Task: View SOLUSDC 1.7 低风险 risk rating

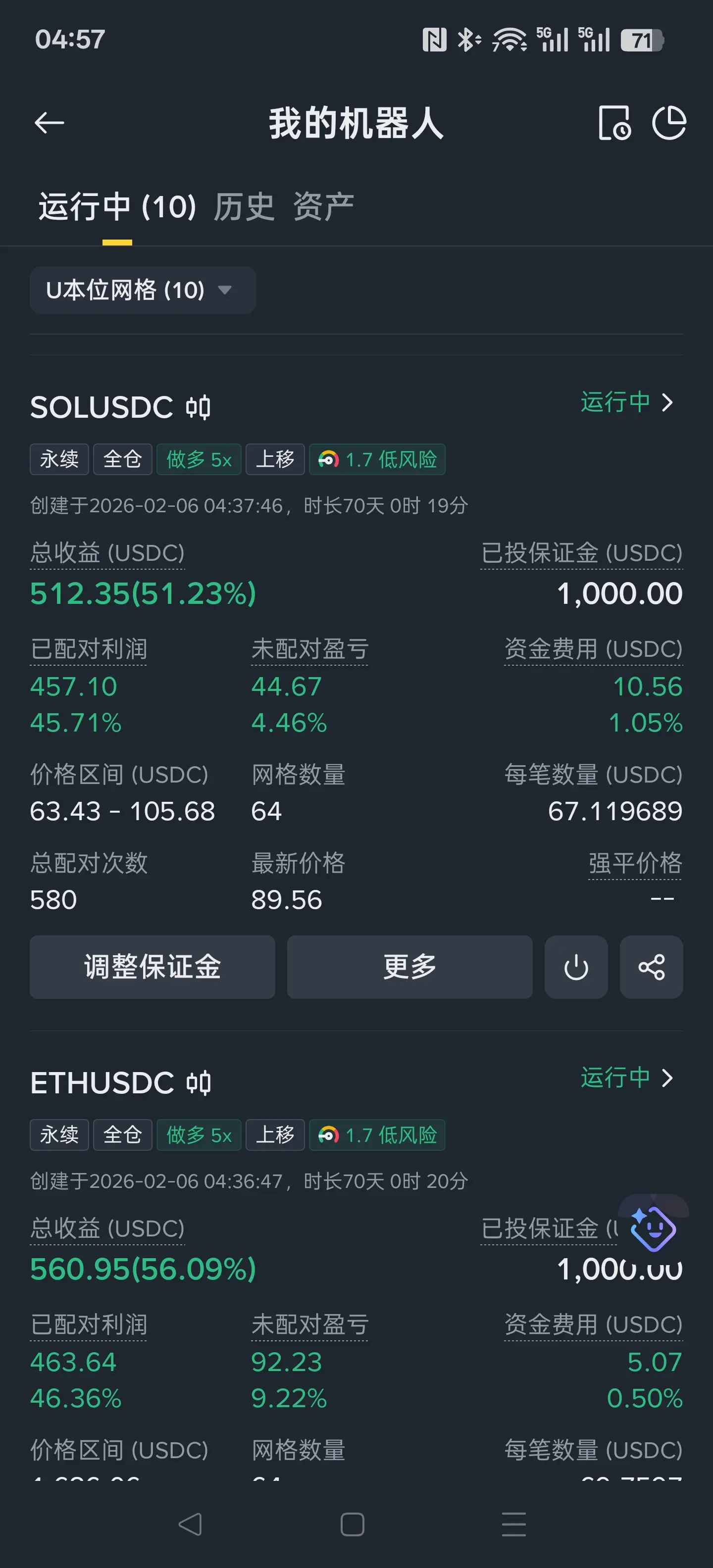Action: (377, 459)
